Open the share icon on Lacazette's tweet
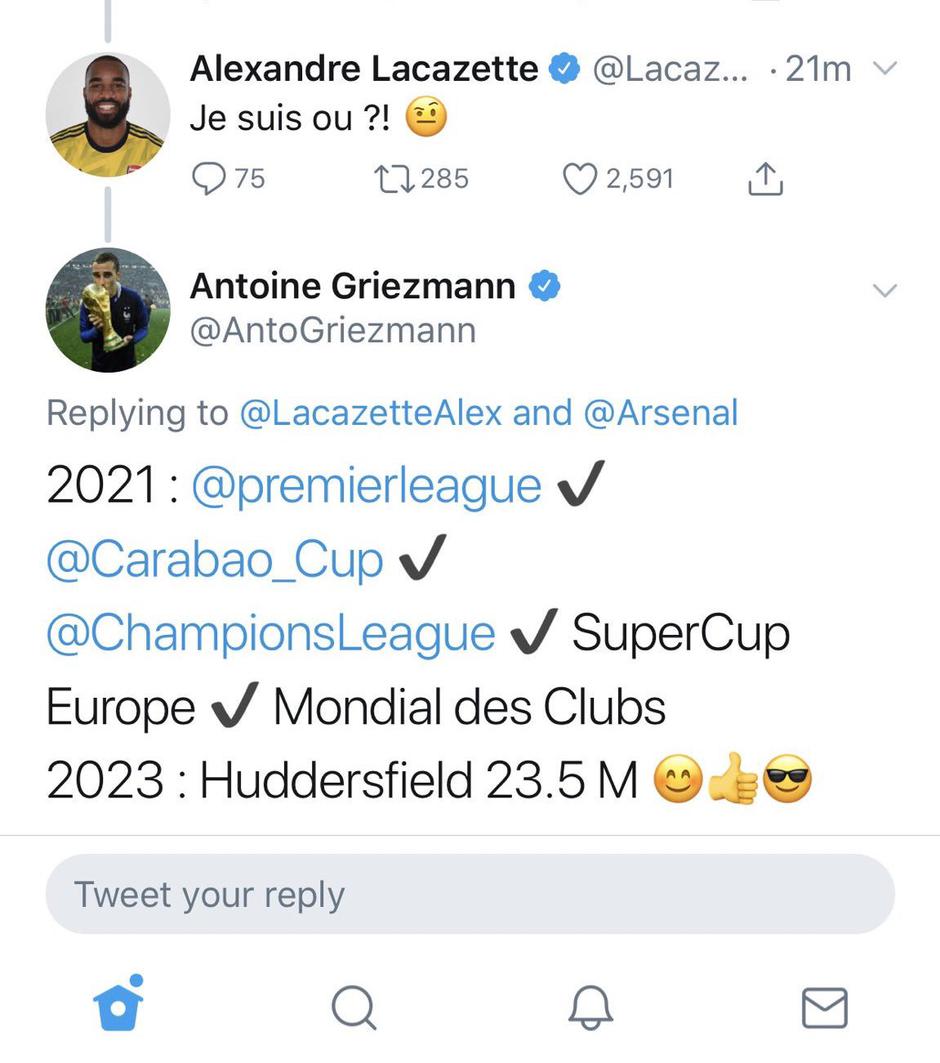The height and width of the screenshot is (1063, 940). [x=765, y=177]
